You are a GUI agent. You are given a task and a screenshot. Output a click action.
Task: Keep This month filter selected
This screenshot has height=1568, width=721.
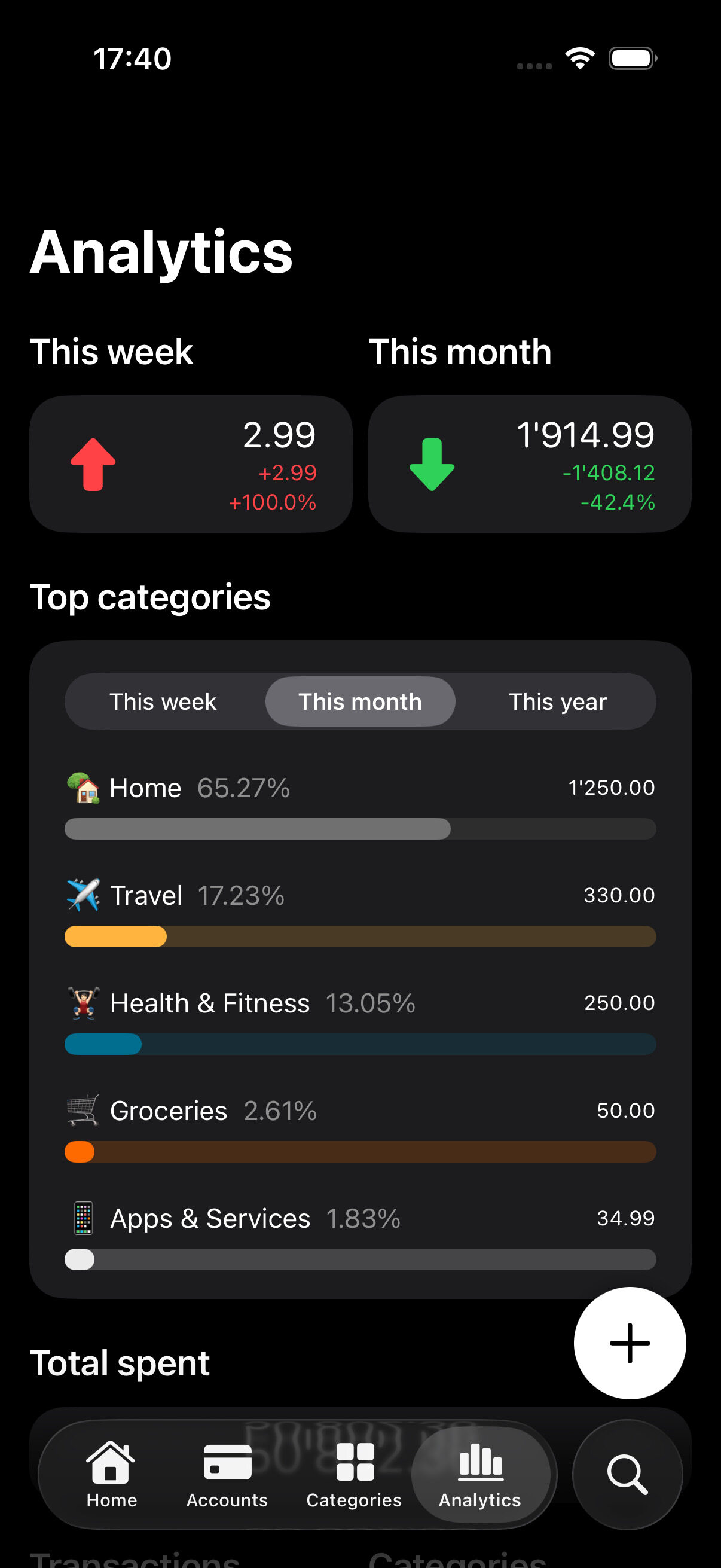pos(360,701)
